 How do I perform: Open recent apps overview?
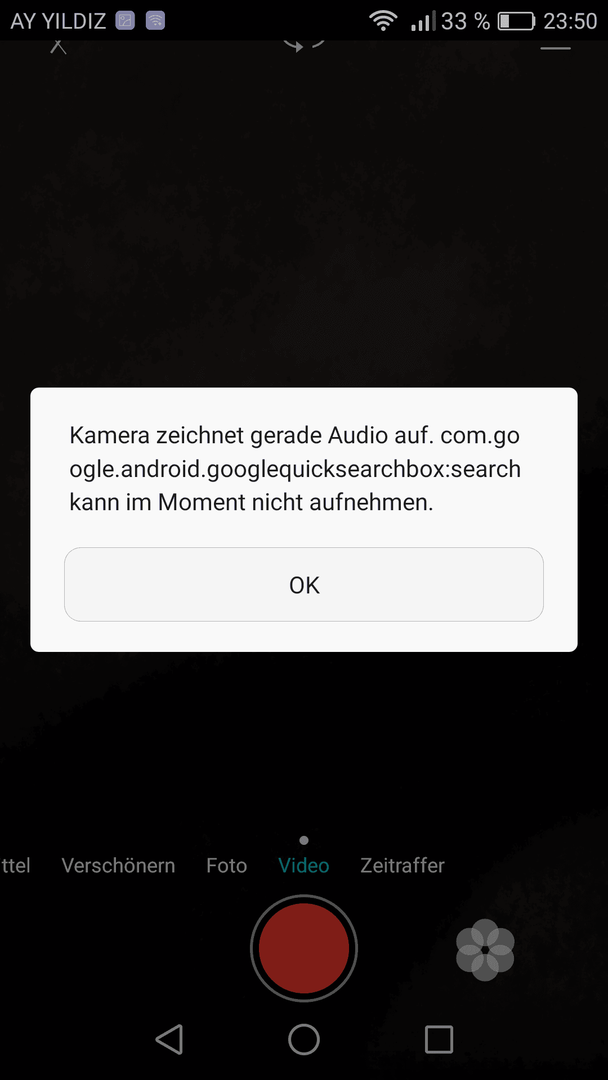[x=439, y=1039]
